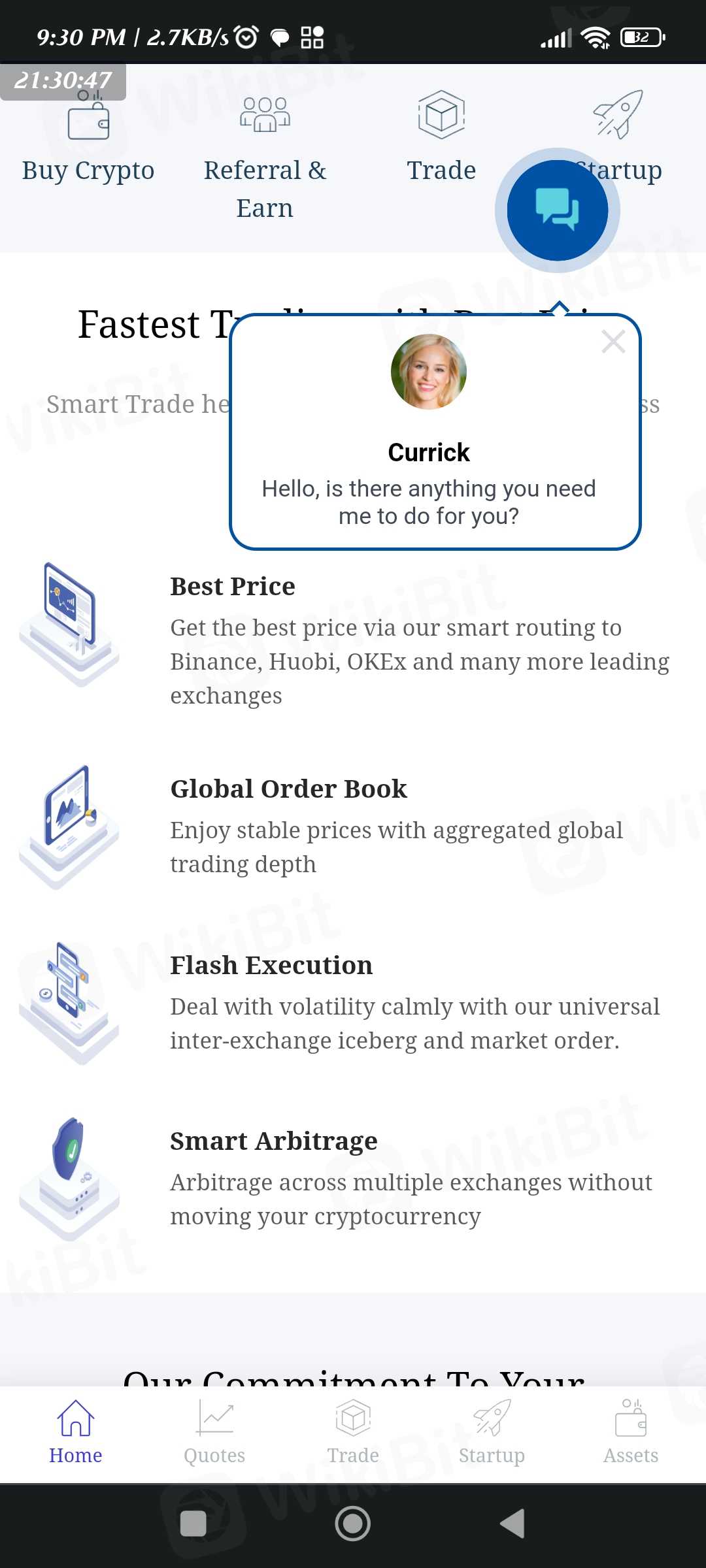Switch to the Trade bottom tab
The image size is (706, 1568).
tap(353, 1432)
